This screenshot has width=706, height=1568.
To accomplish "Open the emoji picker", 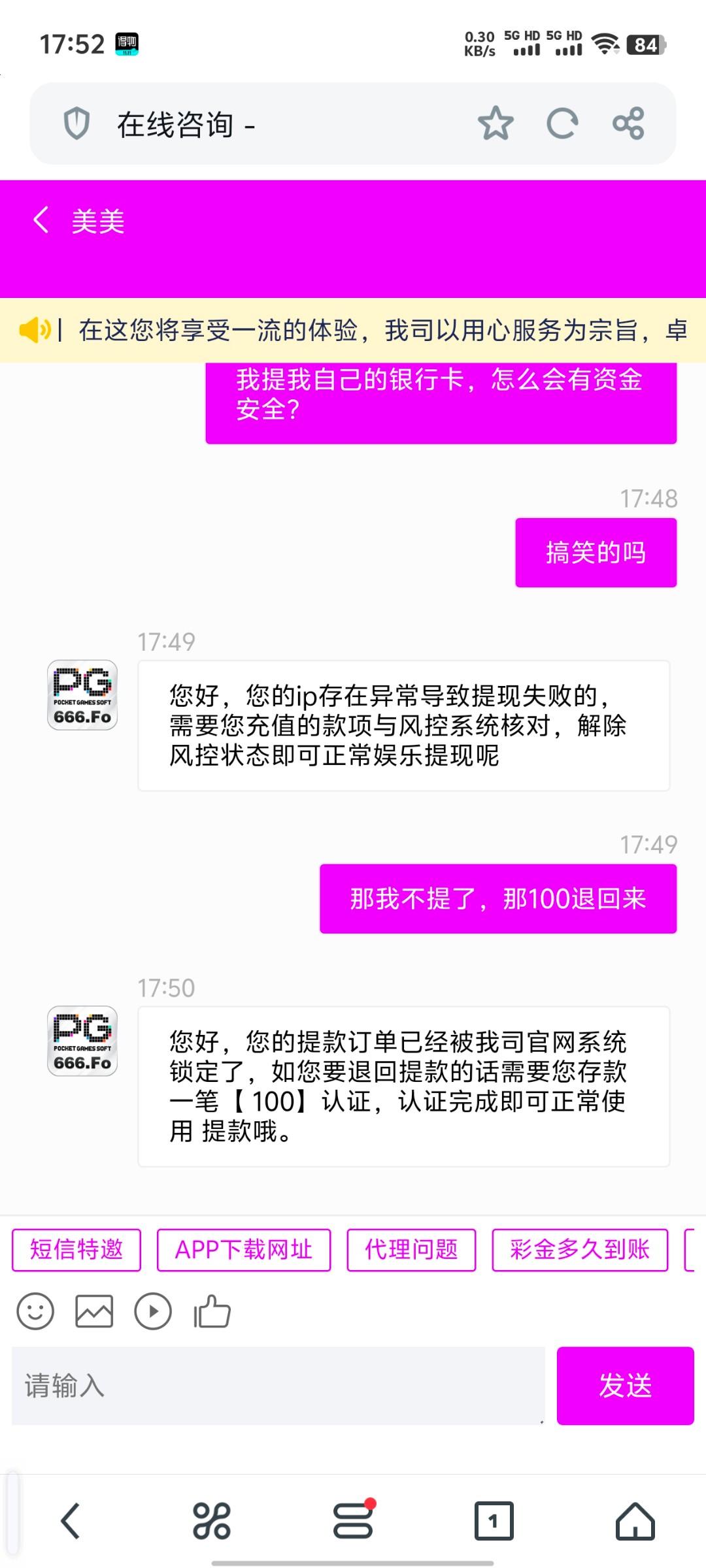I will [x=35, y=1311].
